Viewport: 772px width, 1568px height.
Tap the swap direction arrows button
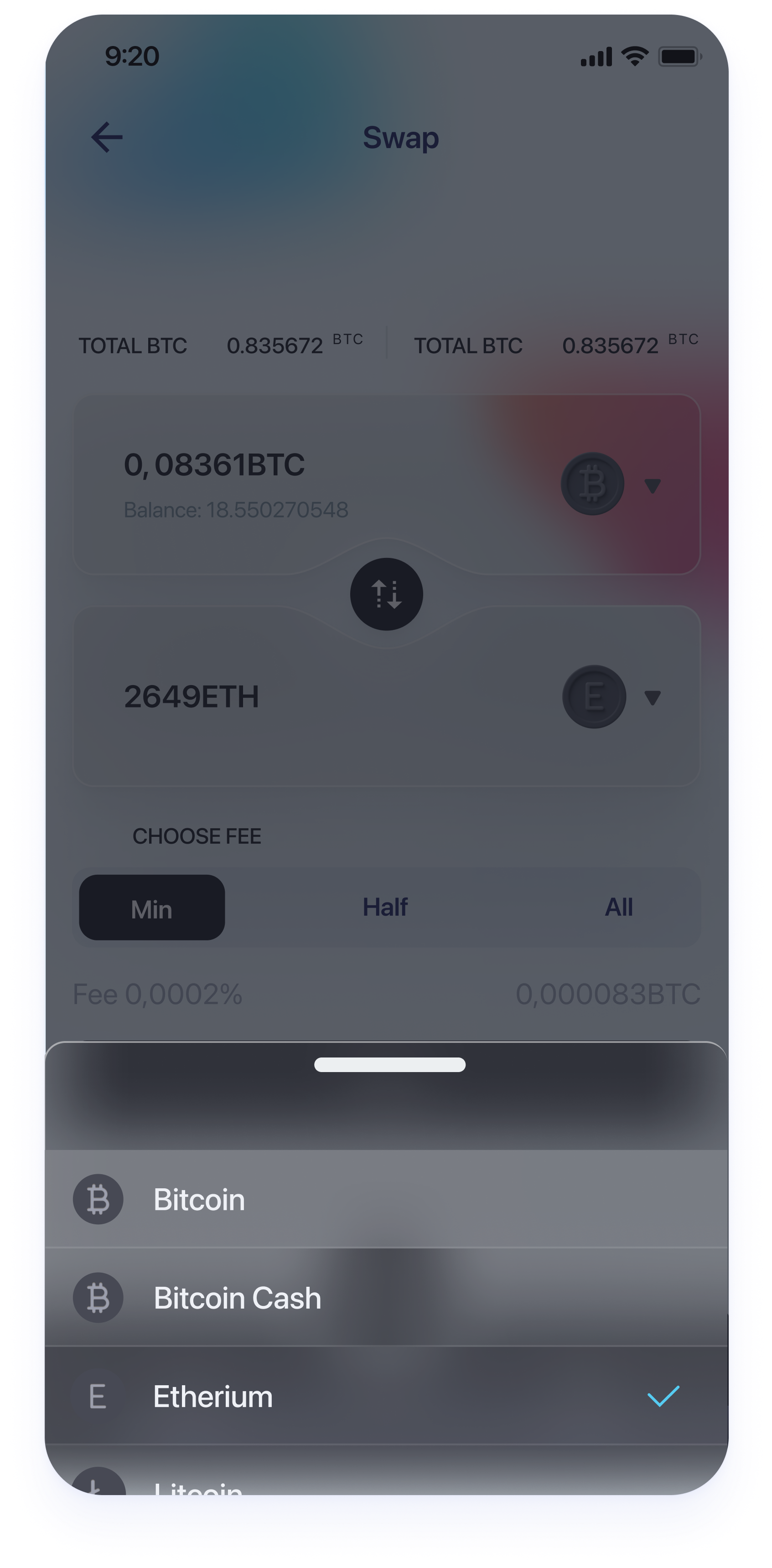click(386, 594)
